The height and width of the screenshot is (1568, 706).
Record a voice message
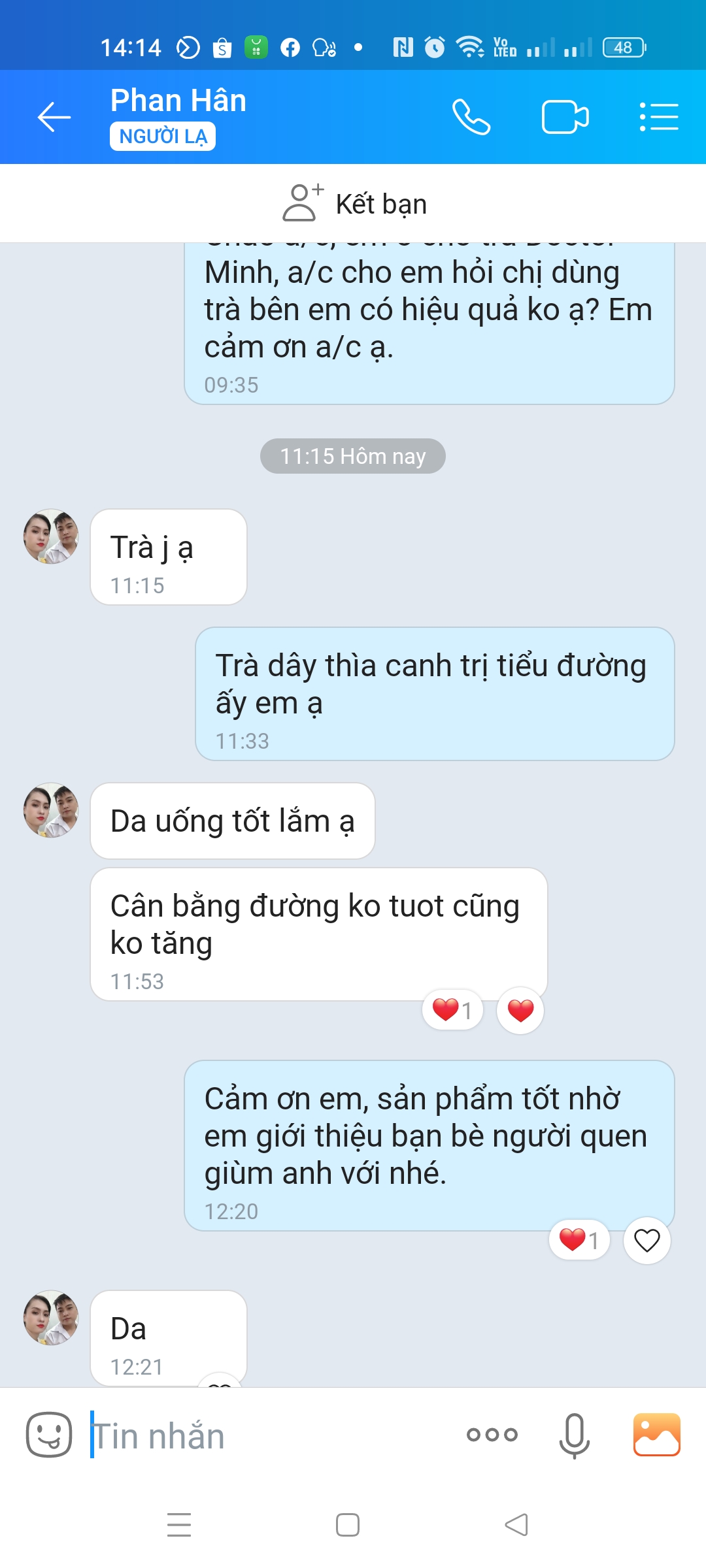coord(574,1435)
